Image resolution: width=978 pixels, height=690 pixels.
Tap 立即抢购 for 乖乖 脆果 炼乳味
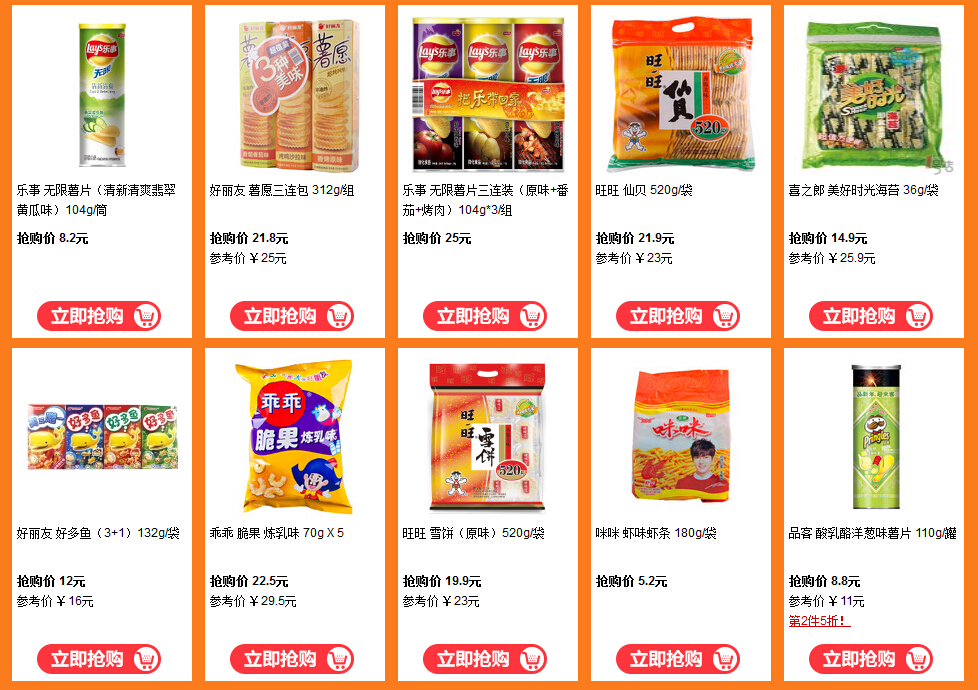(x=292, y=659)
